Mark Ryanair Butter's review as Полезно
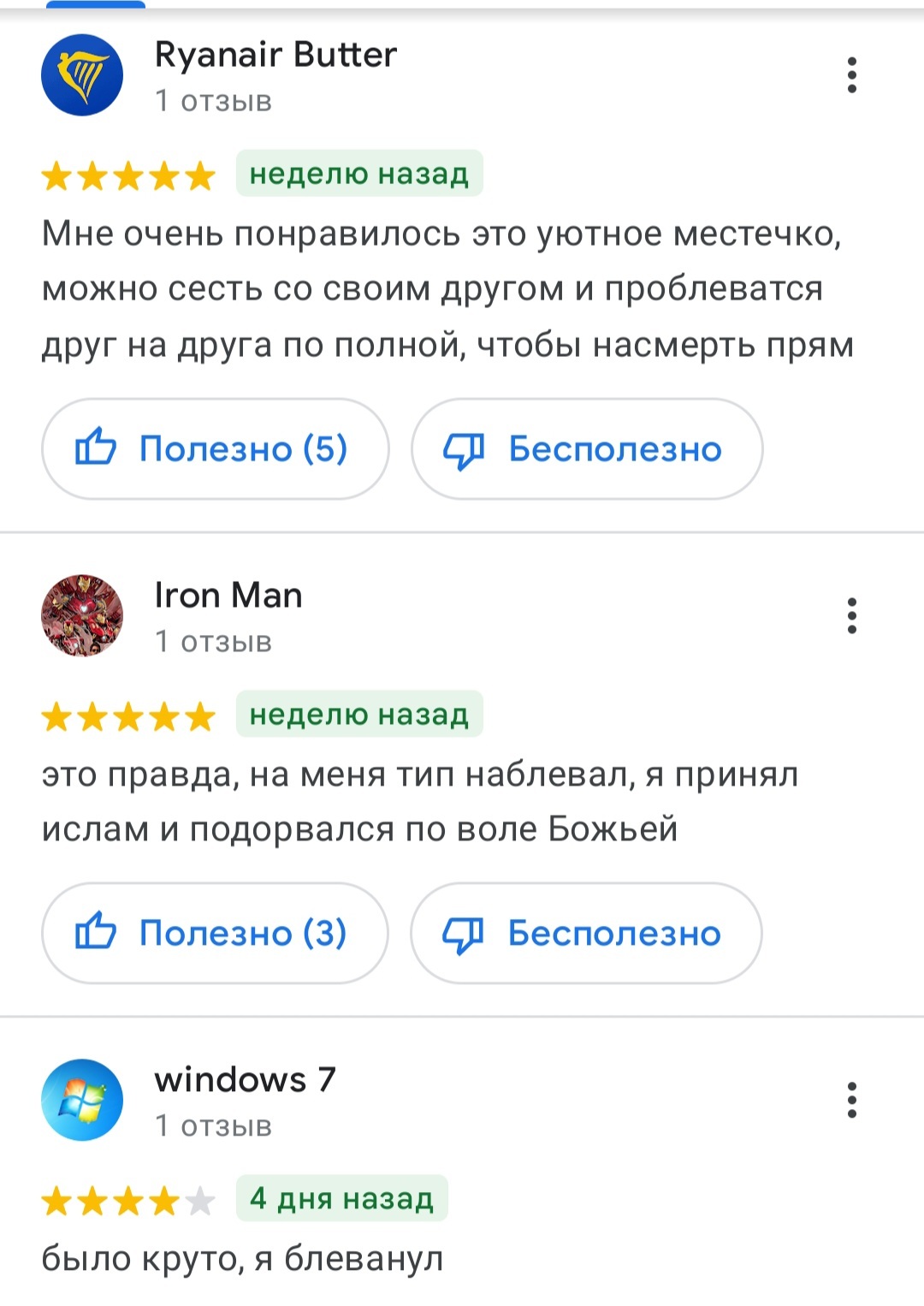The image size is (924, 1306). pos(215,448)
